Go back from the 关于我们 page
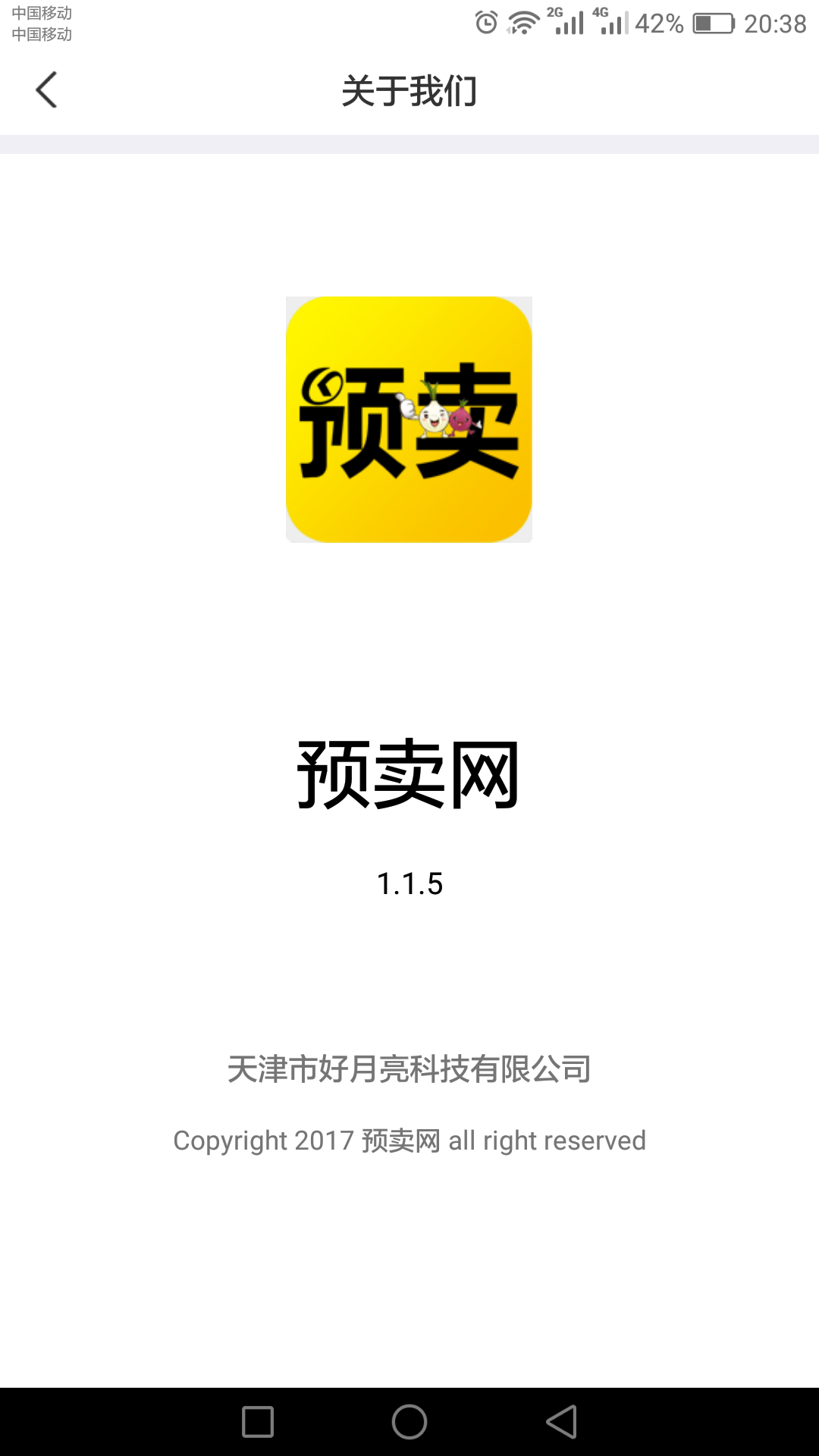This screenshot has height=1456, width=819. [47, 90]
